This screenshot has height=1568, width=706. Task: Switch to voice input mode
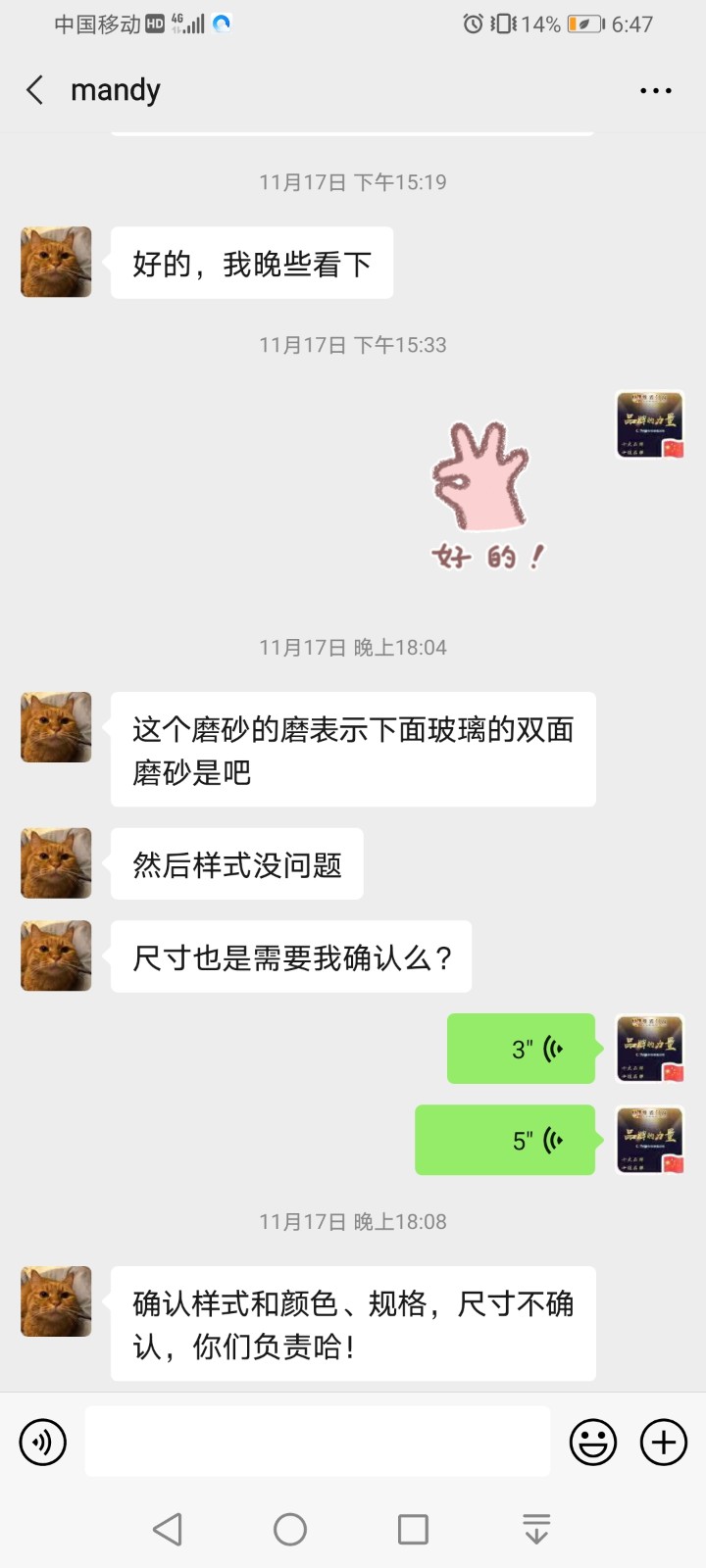click(43, 1442)
